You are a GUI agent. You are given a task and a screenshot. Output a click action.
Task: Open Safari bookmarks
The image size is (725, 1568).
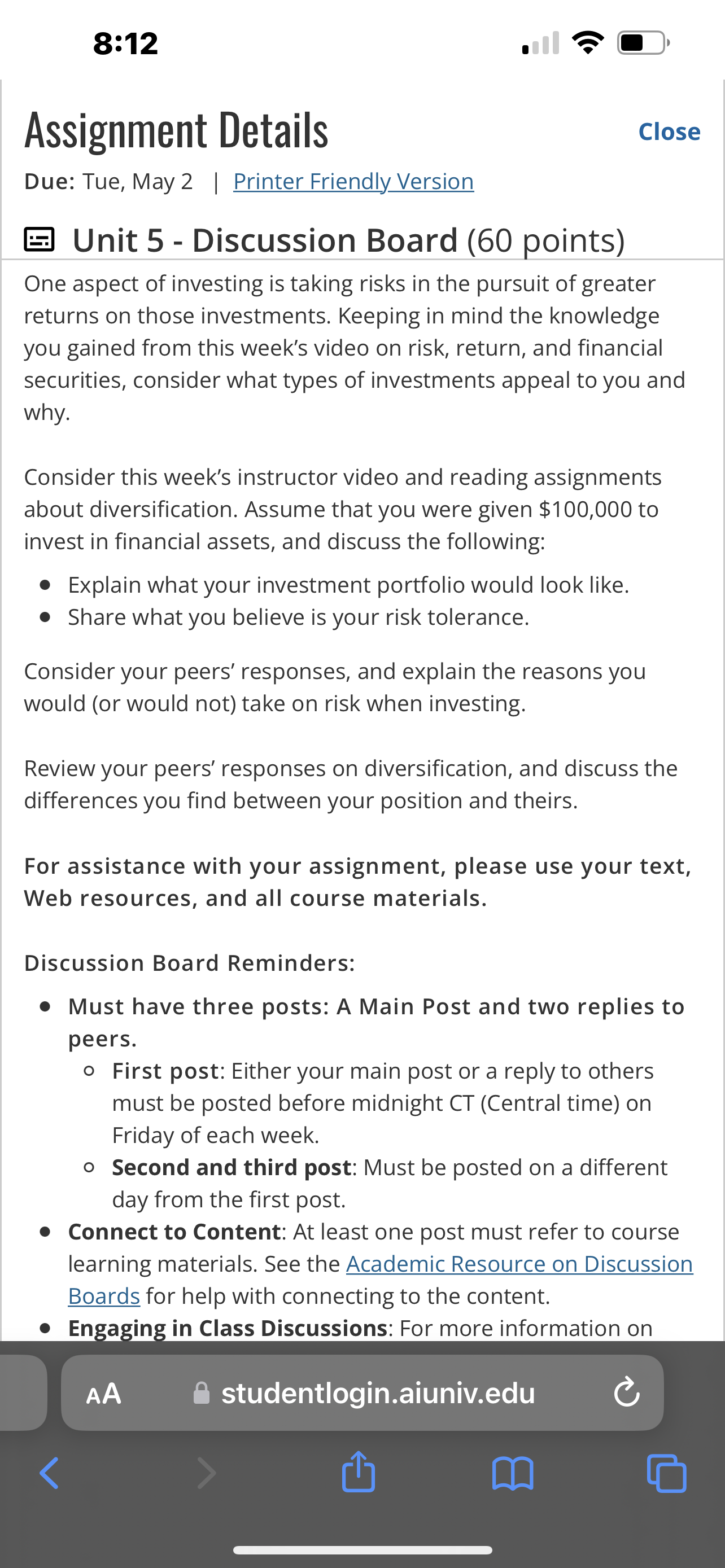(x=513, y=1473)
